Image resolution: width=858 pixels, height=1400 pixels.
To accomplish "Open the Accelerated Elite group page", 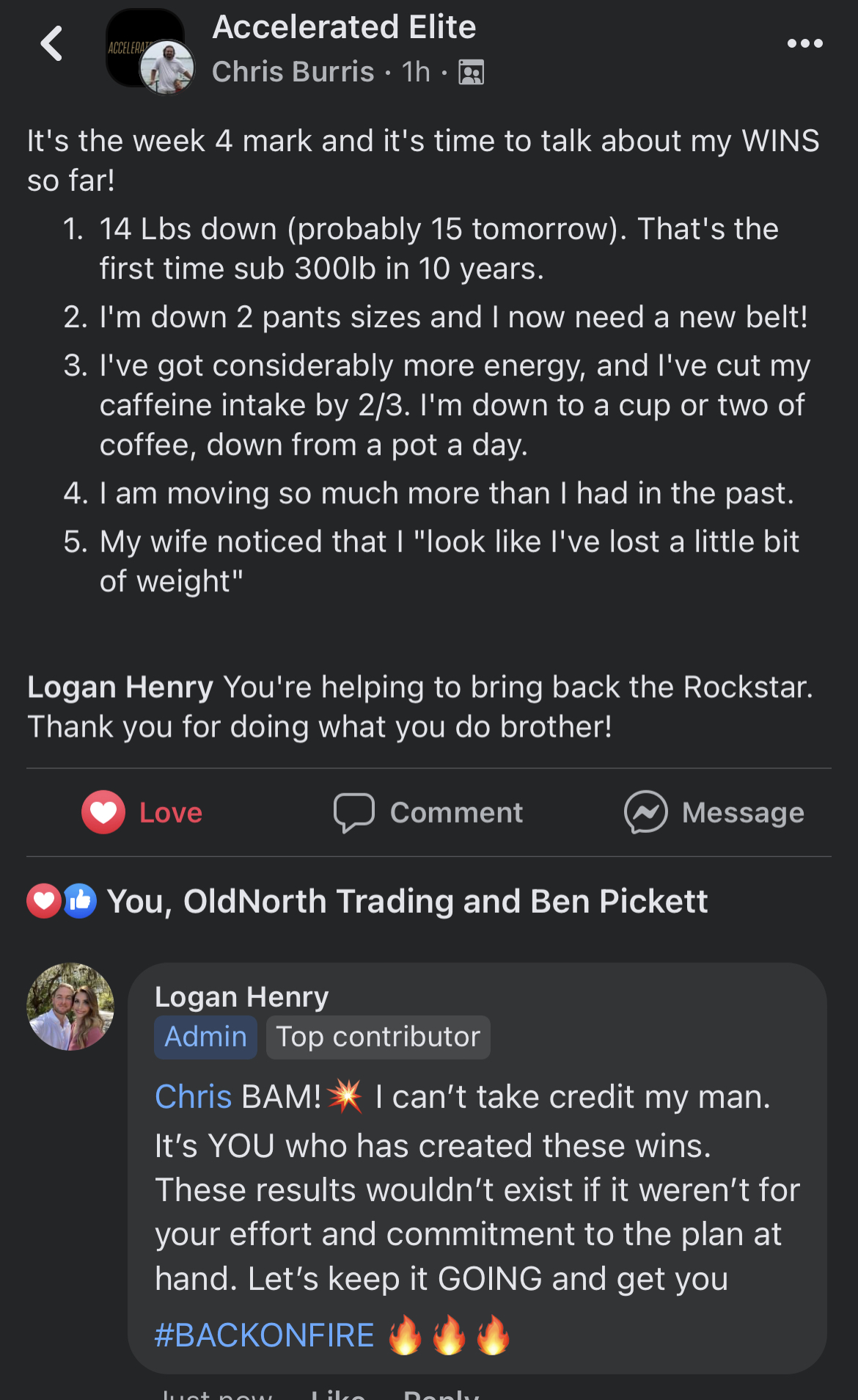I will pos(344,27).
